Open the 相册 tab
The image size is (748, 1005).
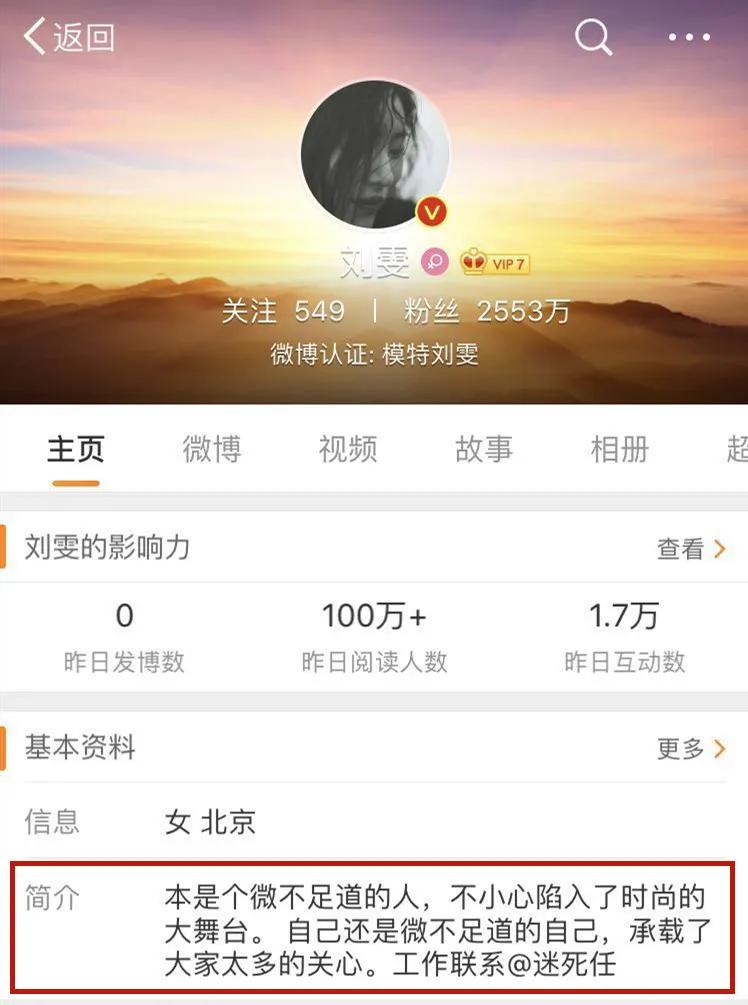(x=619, y=449)
